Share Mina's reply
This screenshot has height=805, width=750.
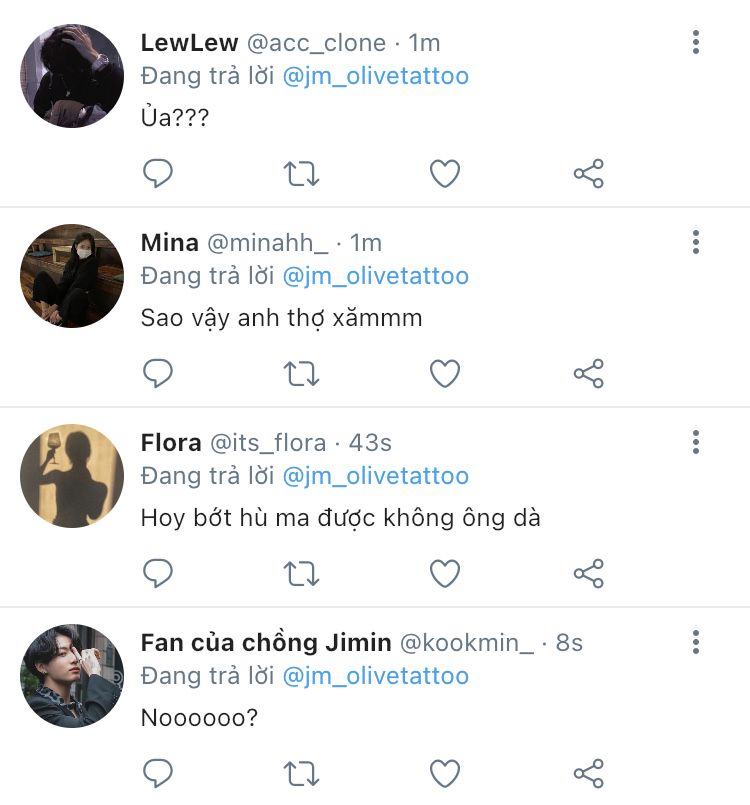pyautogui.click(x=588, y=374)
